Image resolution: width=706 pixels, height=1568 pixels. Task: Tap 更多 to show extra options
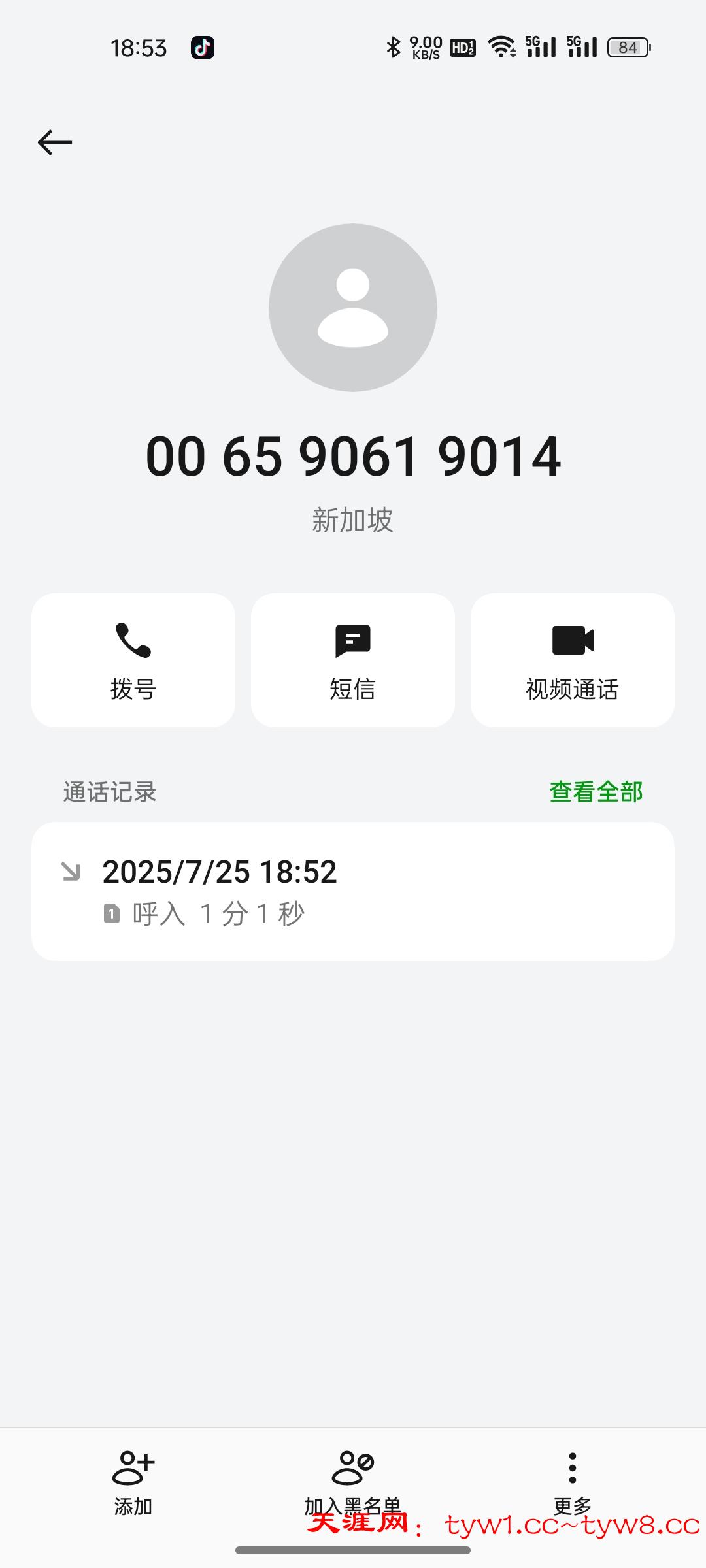573,1493
